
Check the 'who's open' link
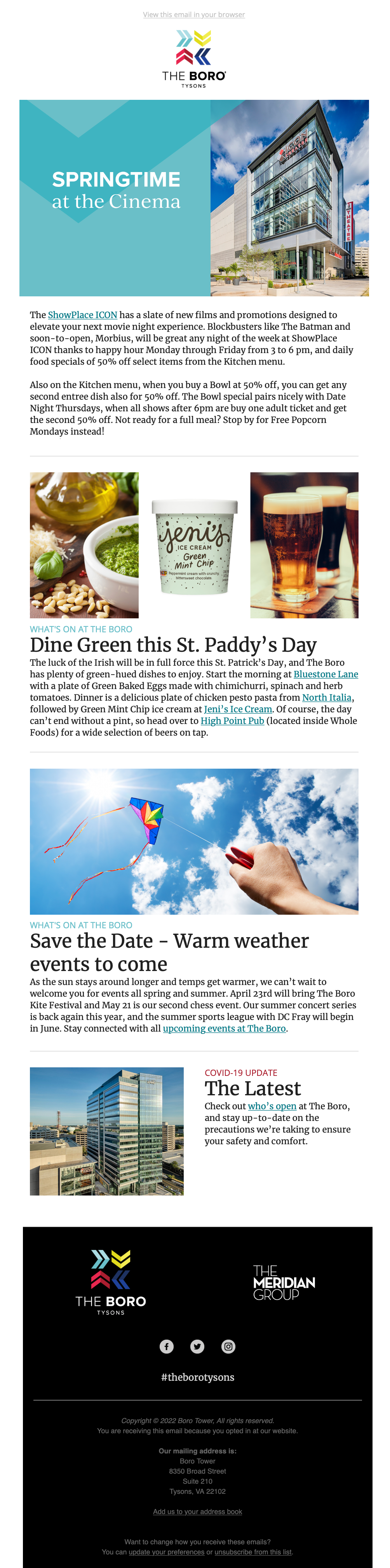coord(272,1107)
